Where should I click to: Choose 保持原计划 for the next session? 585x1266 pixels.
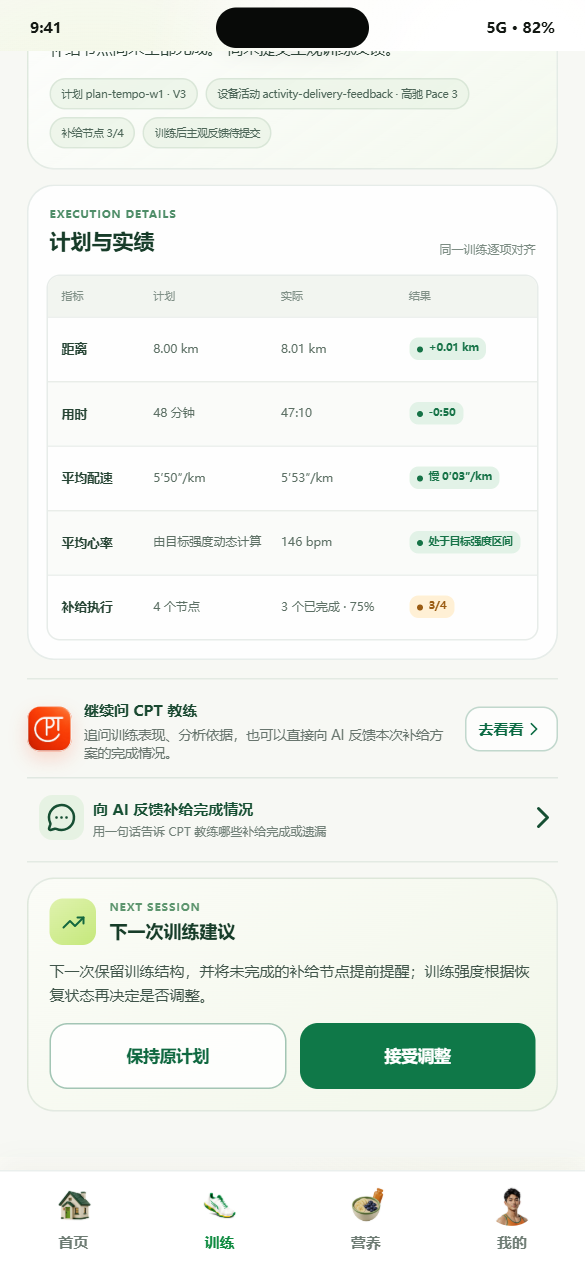(168, 1056)
